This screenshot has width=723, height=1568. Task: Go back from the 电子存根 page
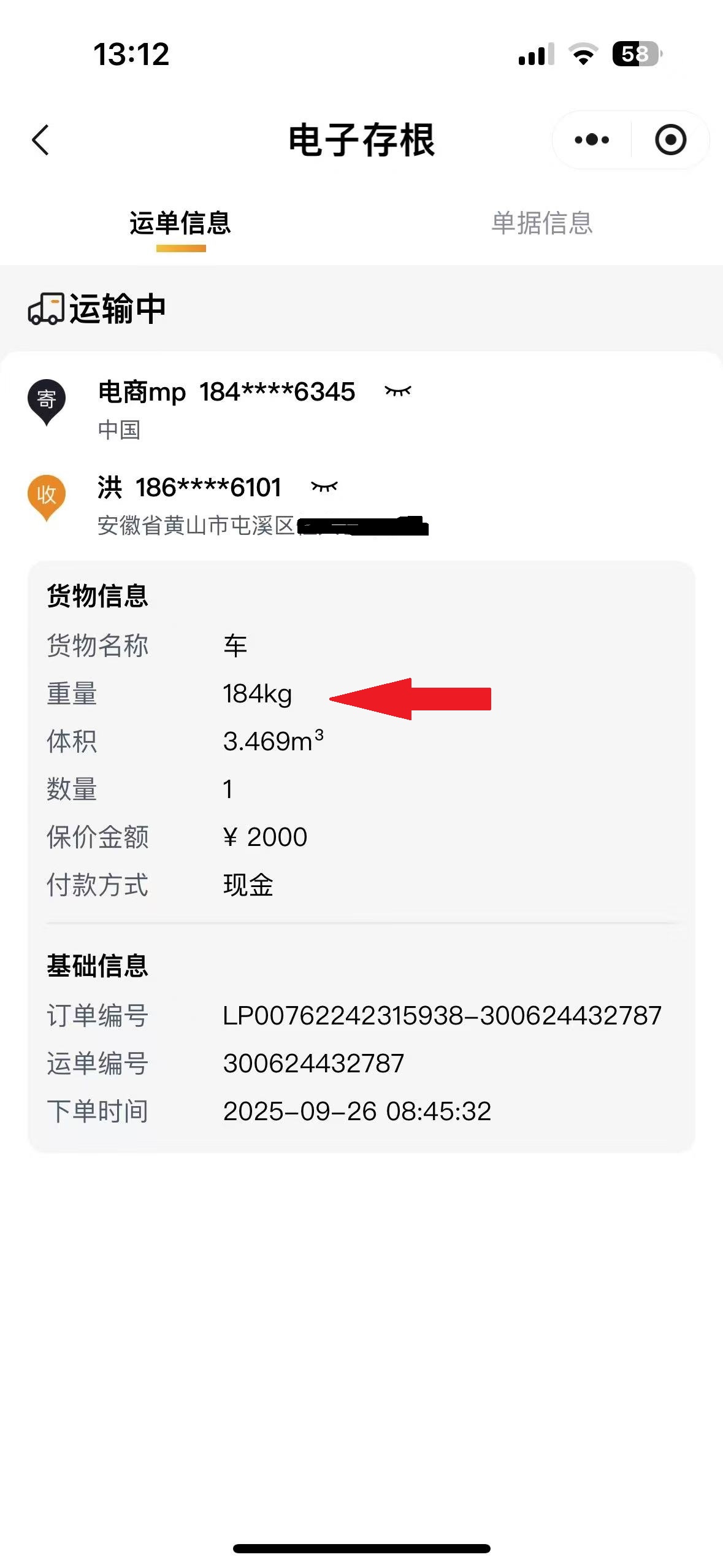click(40, 140)
